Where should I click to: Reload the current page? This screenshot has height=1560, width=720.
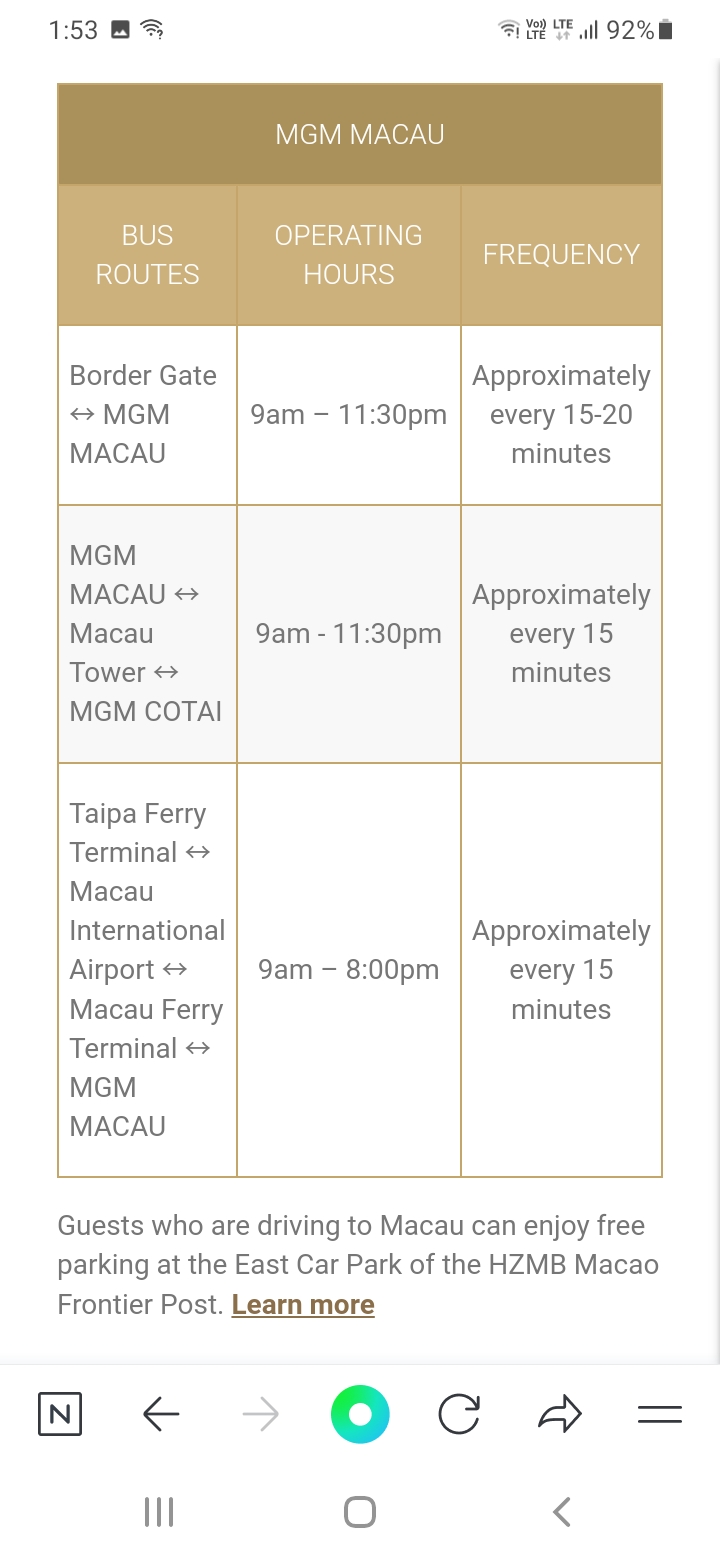point(459,1414)
